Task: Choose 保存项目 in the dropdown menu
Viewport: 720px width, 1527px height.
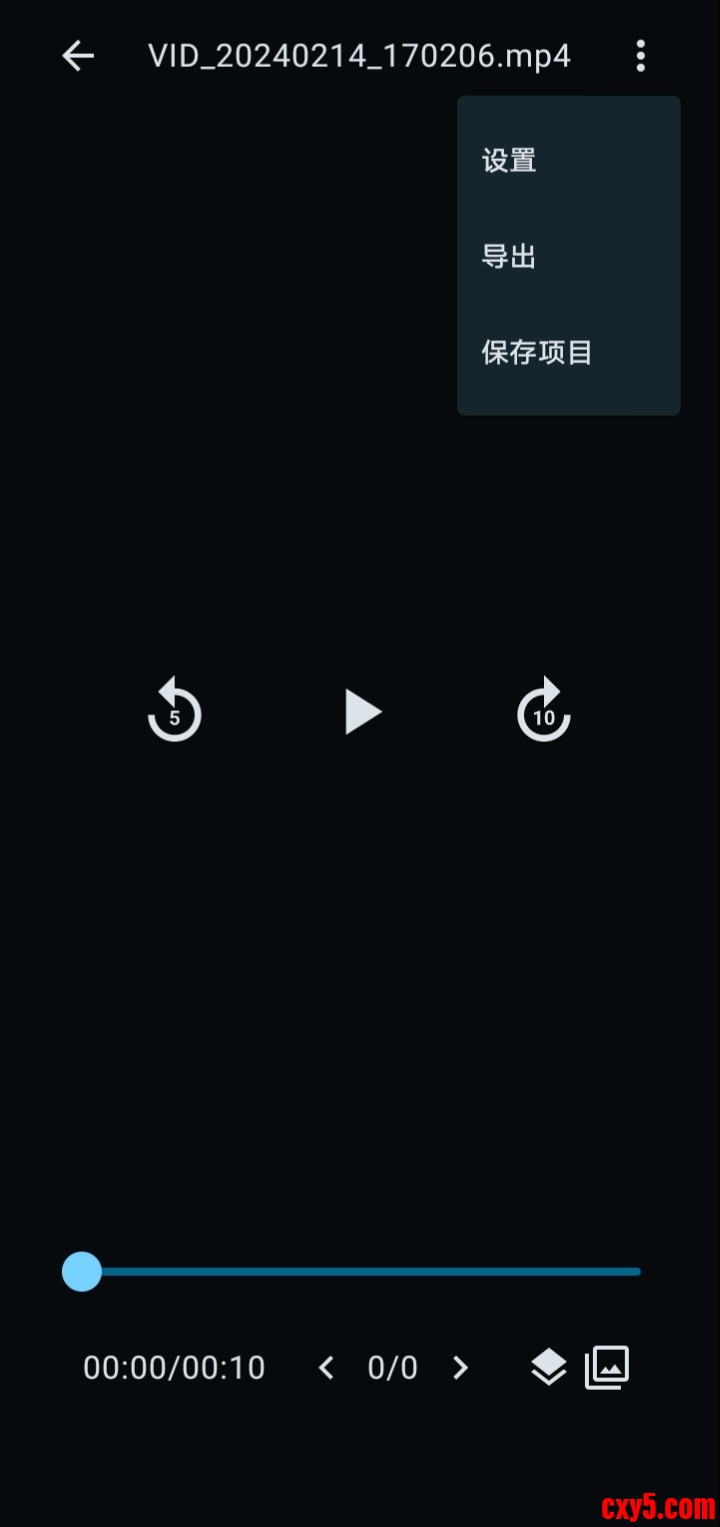Action: pyautogui.click(x=537, y=352)
